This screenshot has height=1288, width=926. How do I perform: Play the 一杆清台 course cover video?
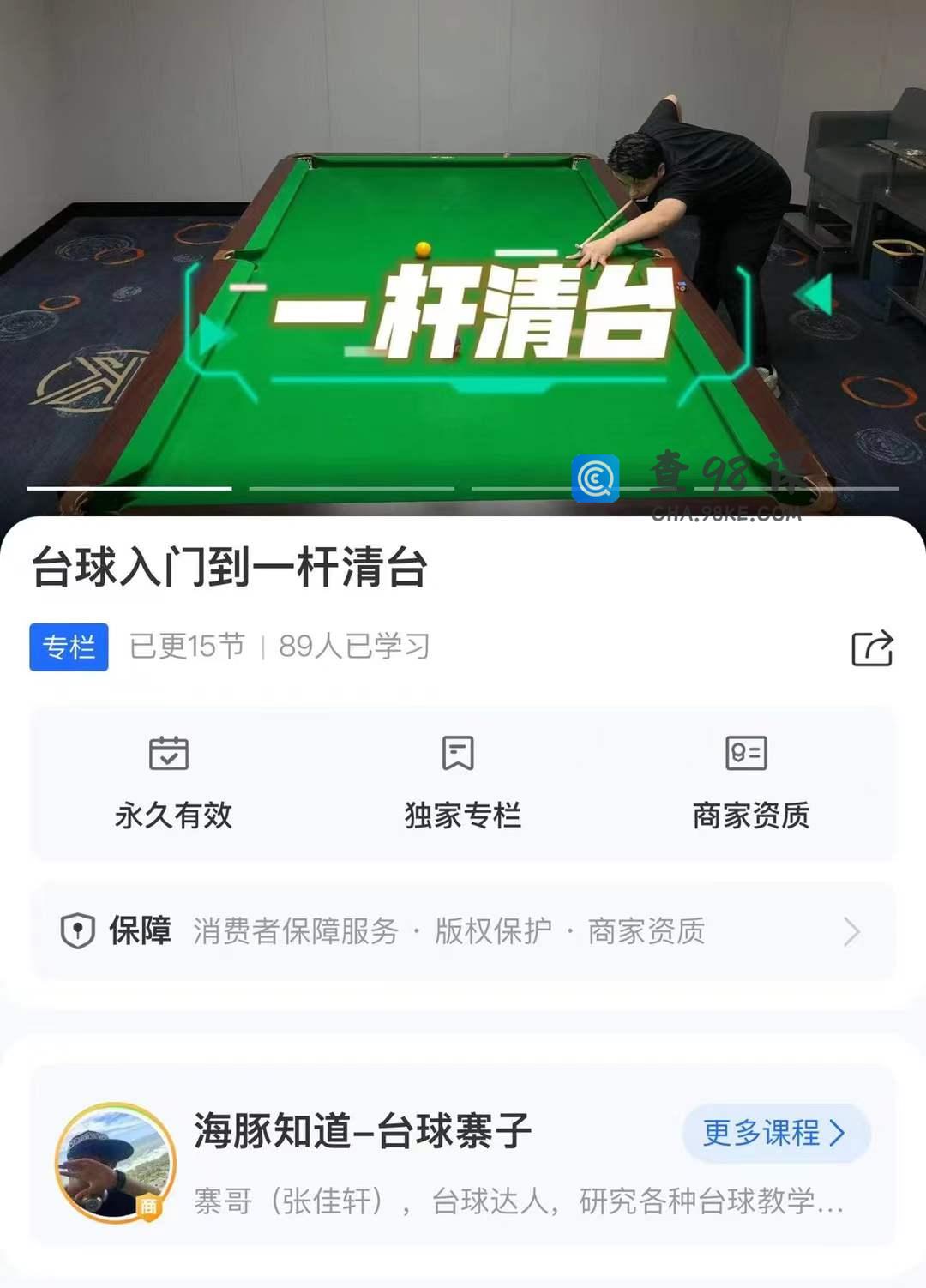pyautogui.click(x=463, y=257)
